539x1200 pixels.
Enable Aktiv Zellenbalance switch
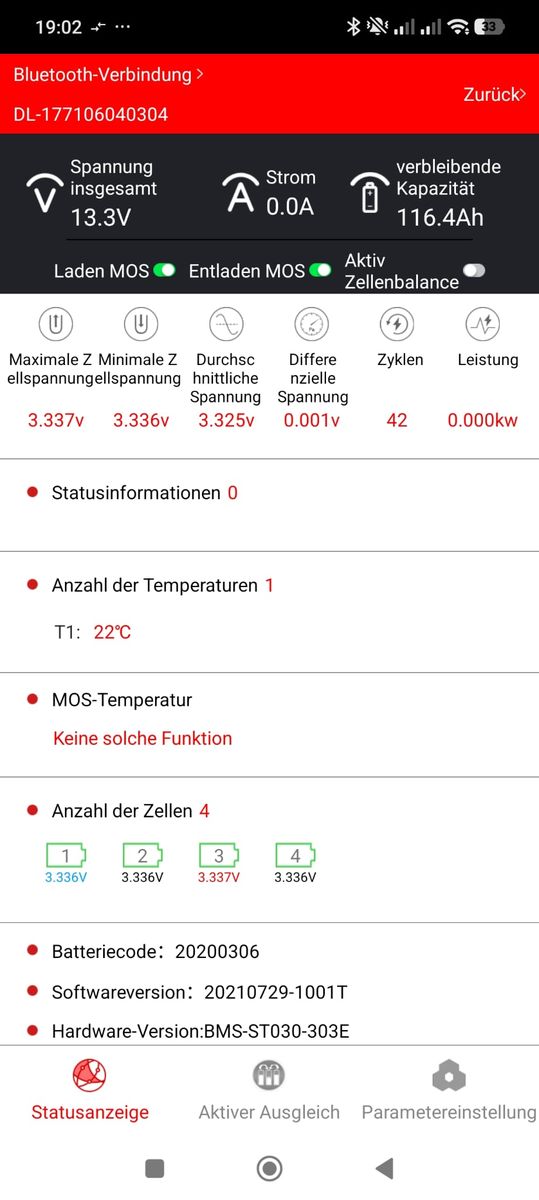474,271
